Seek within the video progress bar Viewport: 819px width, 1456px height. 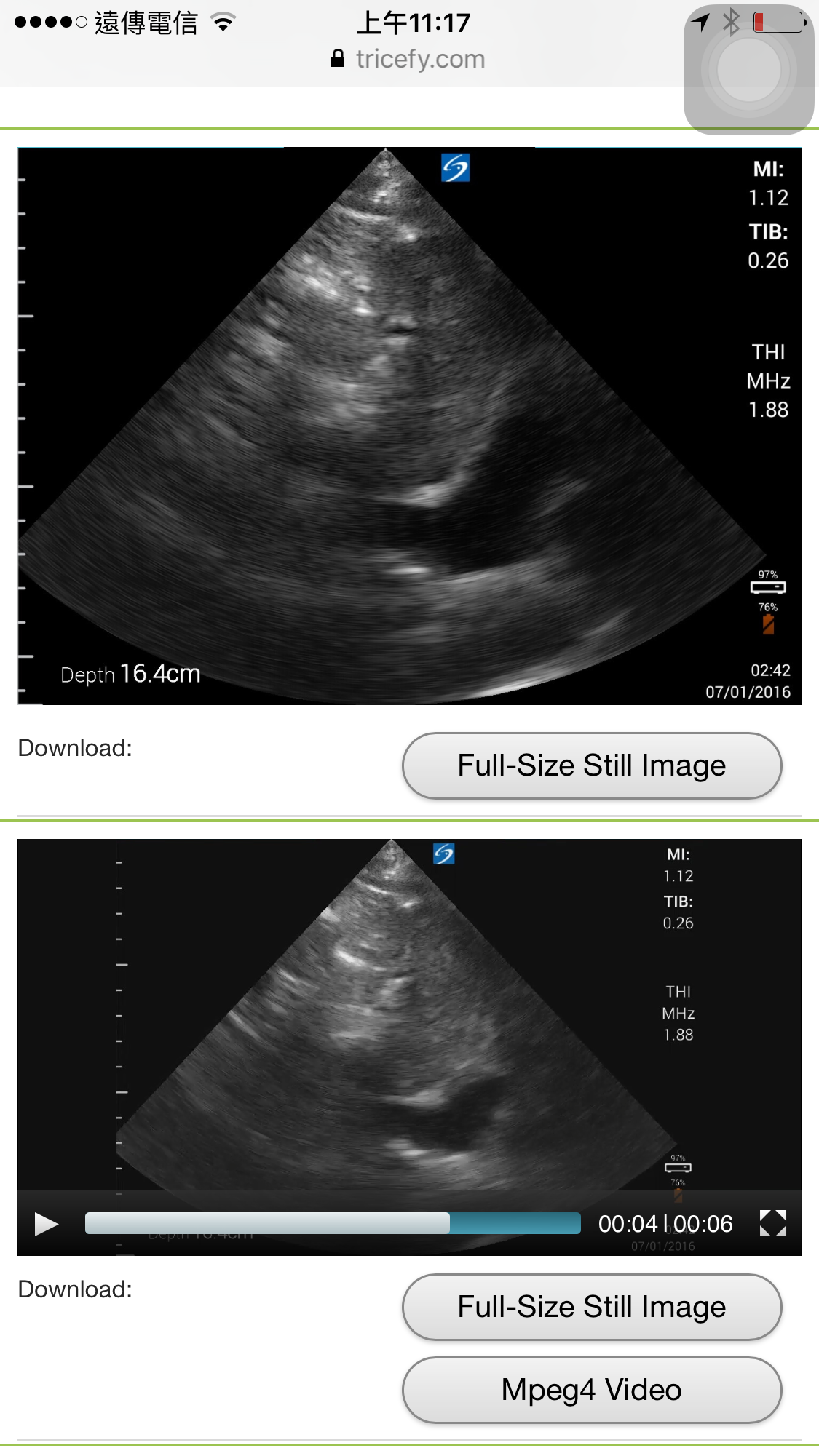tap(332, 1223)
